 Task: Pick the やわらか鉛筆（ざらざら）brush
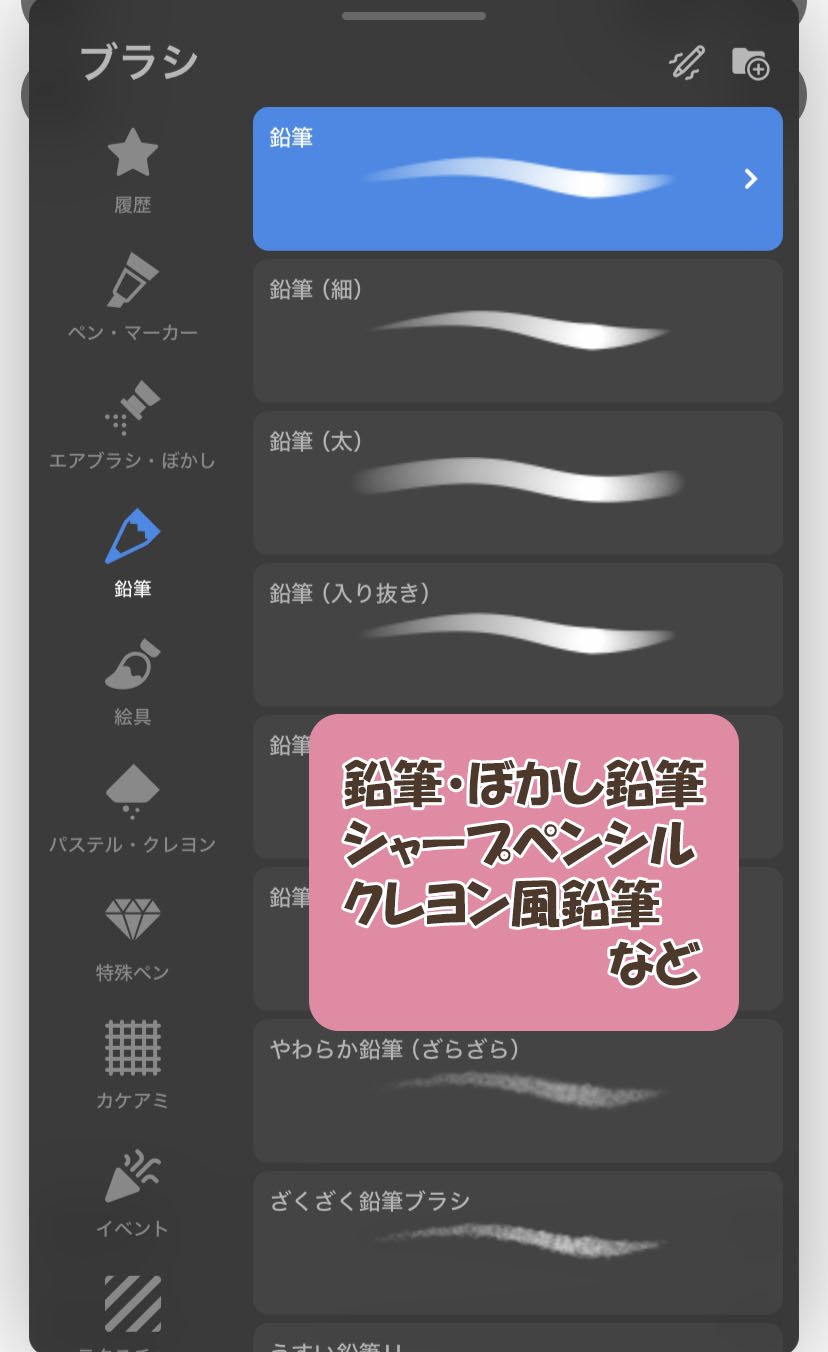517,1091
